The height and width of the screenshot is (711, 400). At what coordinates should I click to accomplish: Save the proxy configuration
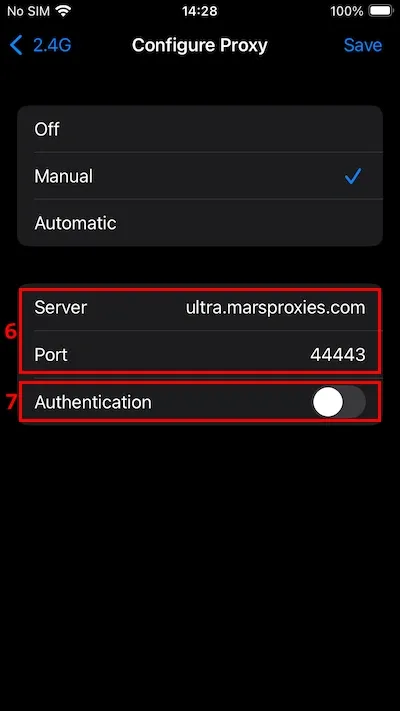(363, 45)
